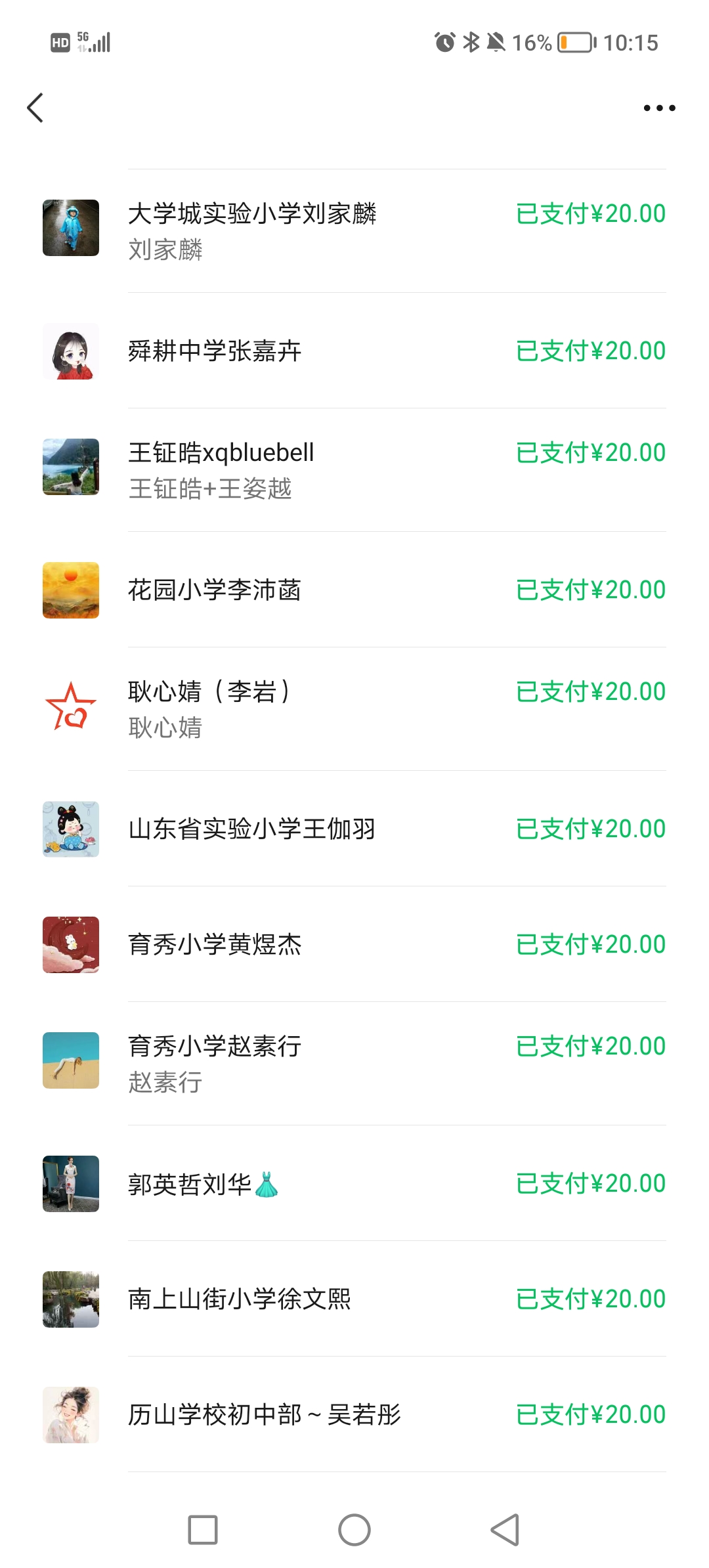Open 历山学校初中部～吴若彤 payment row
The width and height of the screenshot is (709, 1568).
(354, 1414)
